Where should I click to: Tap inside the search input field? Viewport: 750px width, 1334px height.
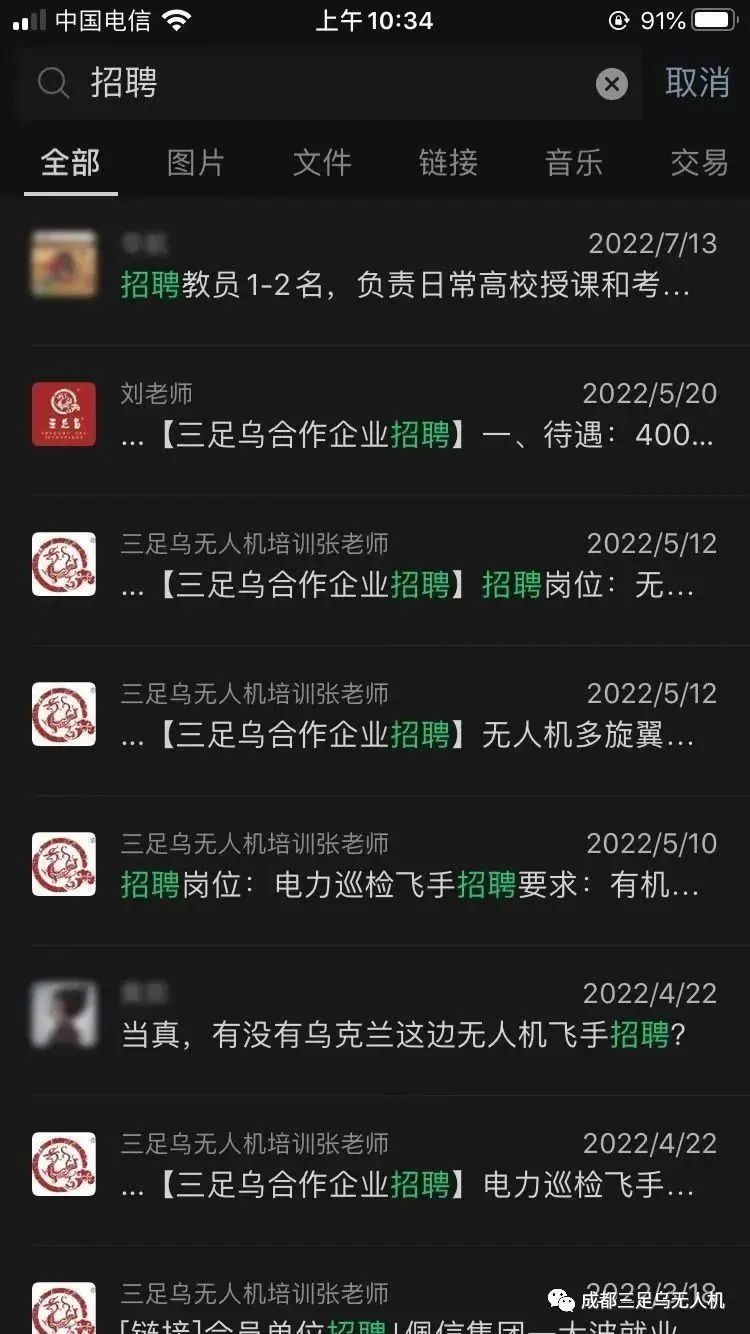click(x=300, y=84)
